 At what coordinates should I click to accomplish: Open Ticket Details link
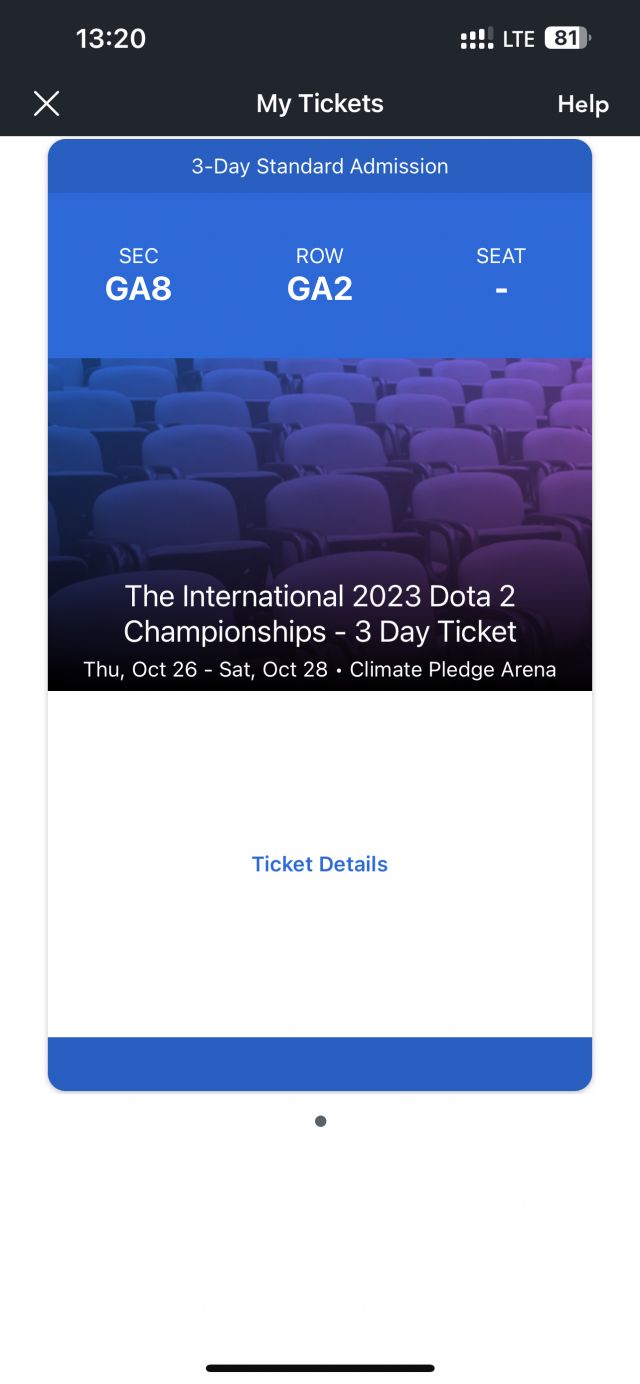click(319, 864)
